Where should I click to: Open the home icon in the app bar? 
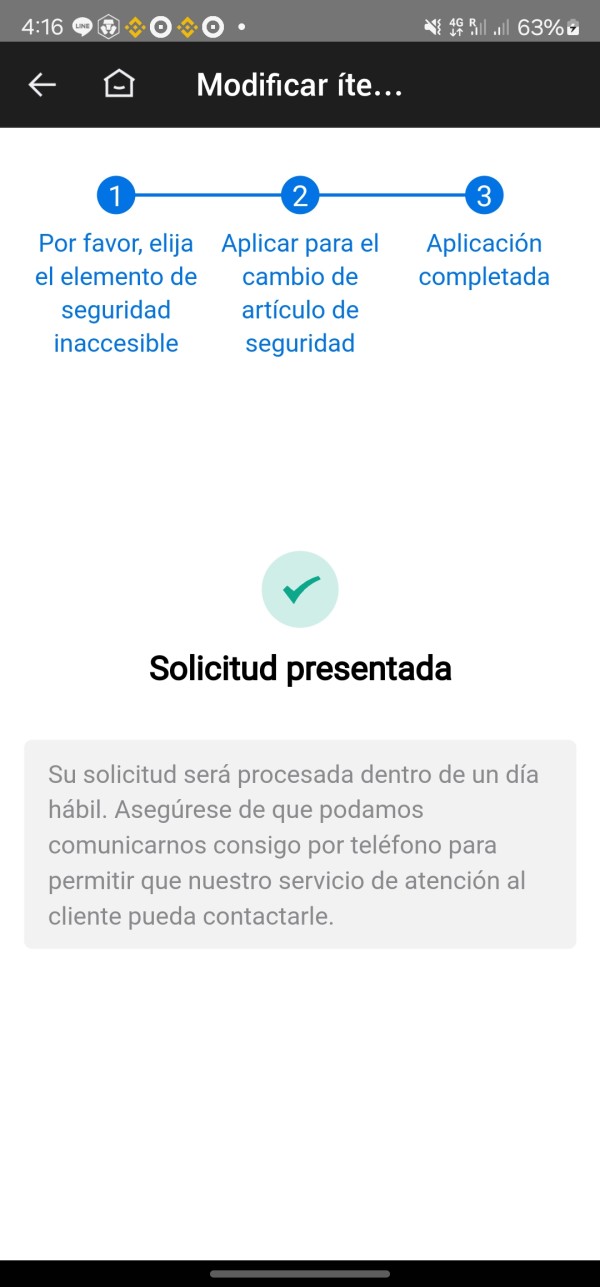click(119, 85)
